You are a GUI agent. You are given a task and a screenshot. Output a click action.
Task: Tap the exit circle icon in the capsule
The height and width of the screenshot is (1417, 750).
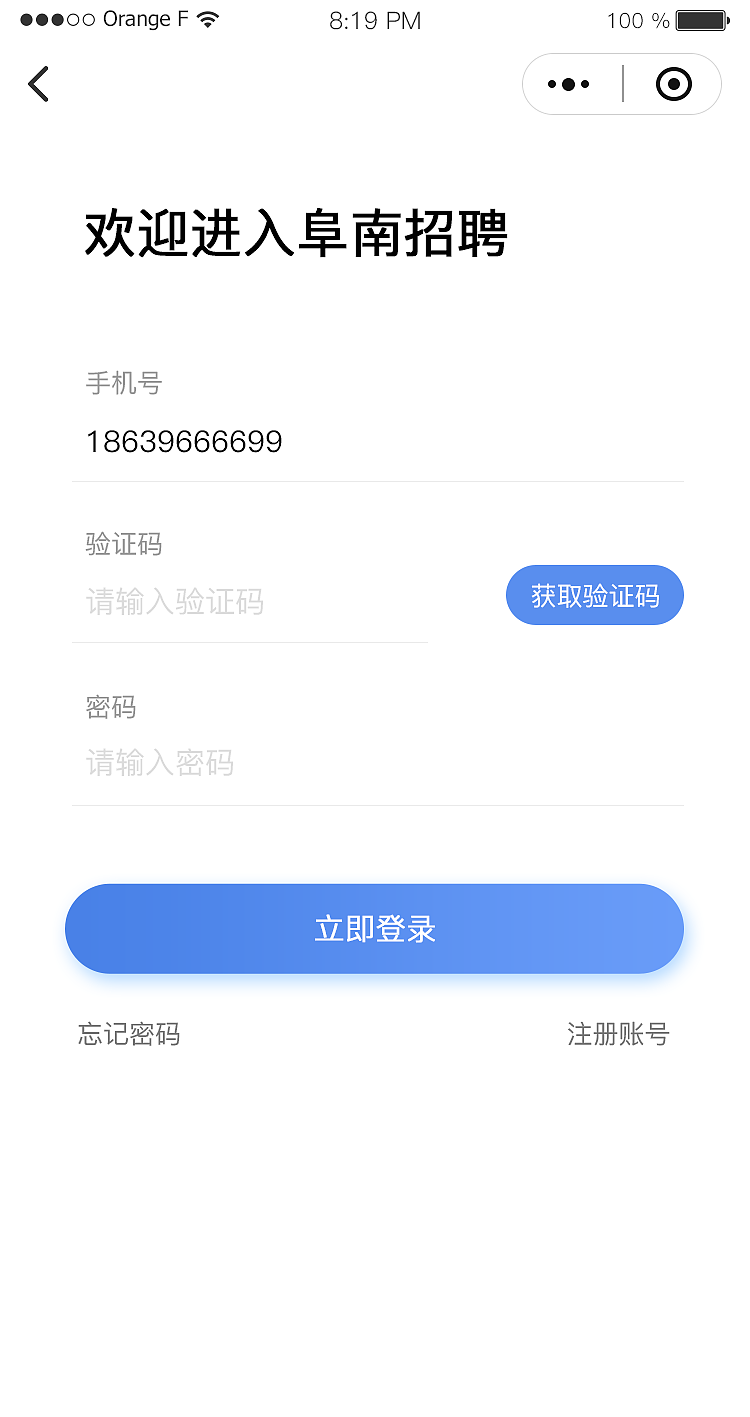pyautogui.click(x=673, y=84)
